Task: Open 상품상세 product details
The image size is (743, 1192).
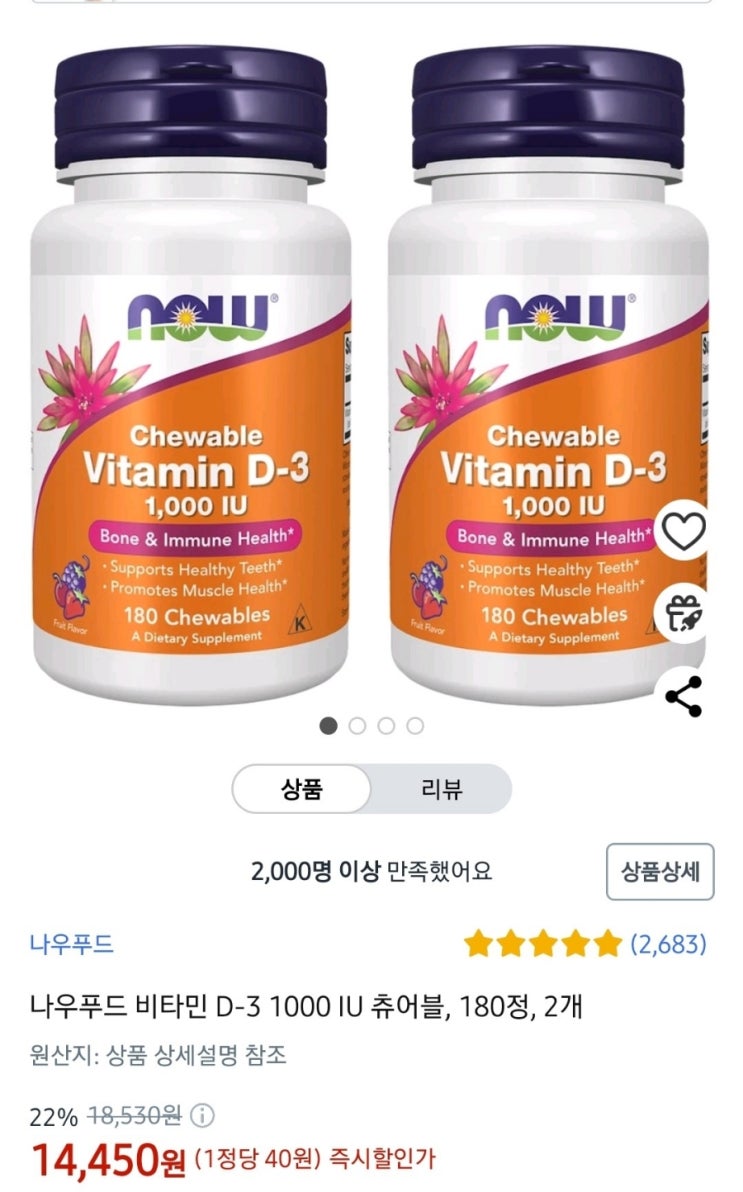Action: coord(660,872)
